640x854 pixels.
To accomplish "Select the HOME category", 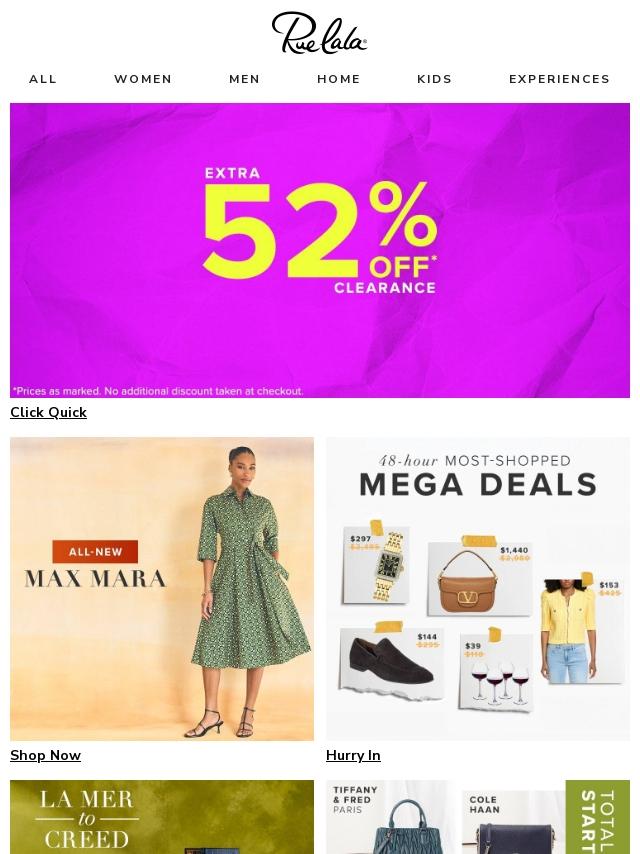I will (339, 79).
